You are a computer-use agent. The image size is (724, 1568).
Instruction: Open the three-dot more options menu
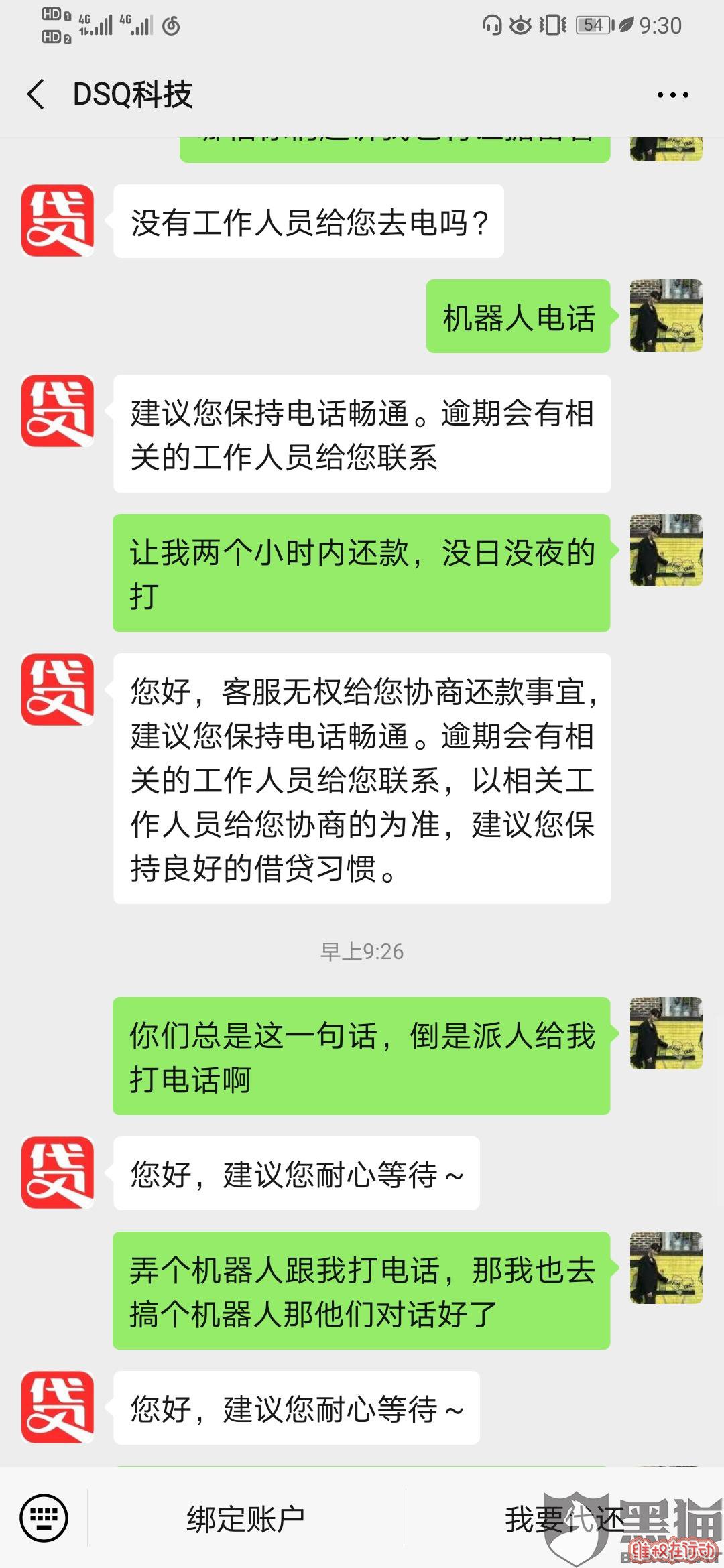click(x=672, y=95)
